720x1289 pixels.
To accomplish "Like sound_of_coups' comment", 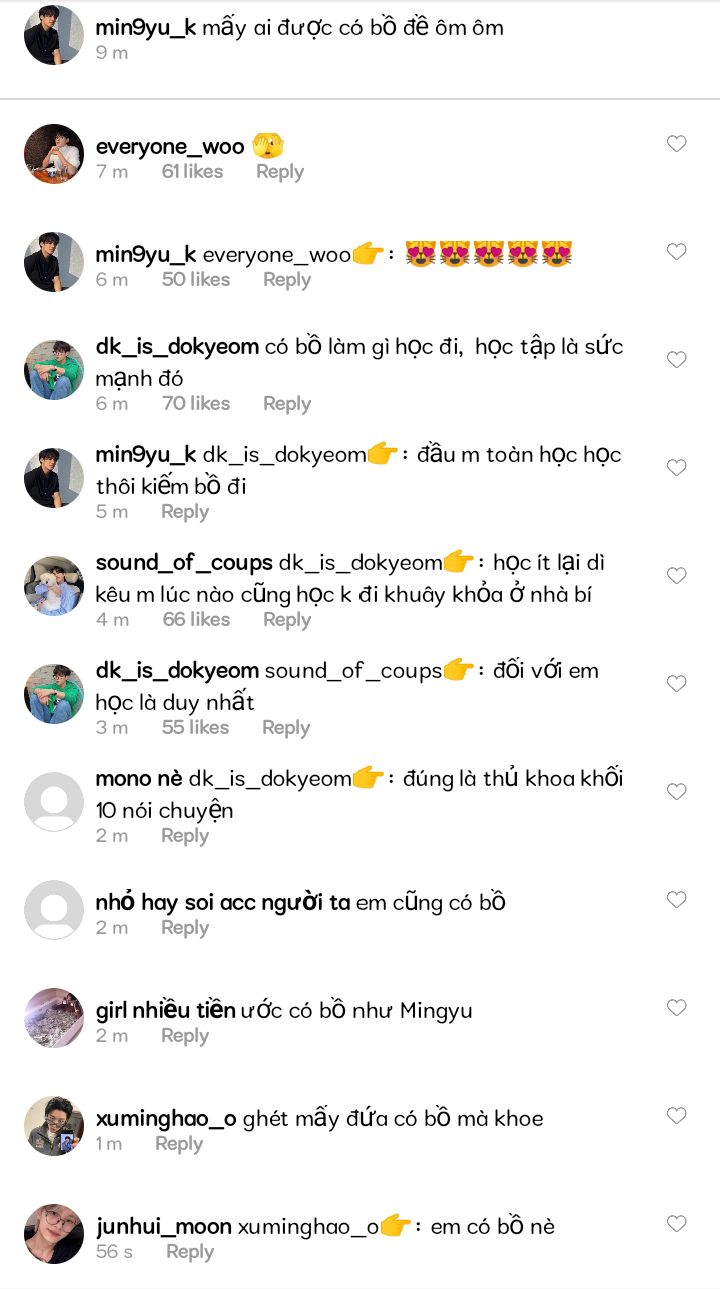I will point(677,576).
